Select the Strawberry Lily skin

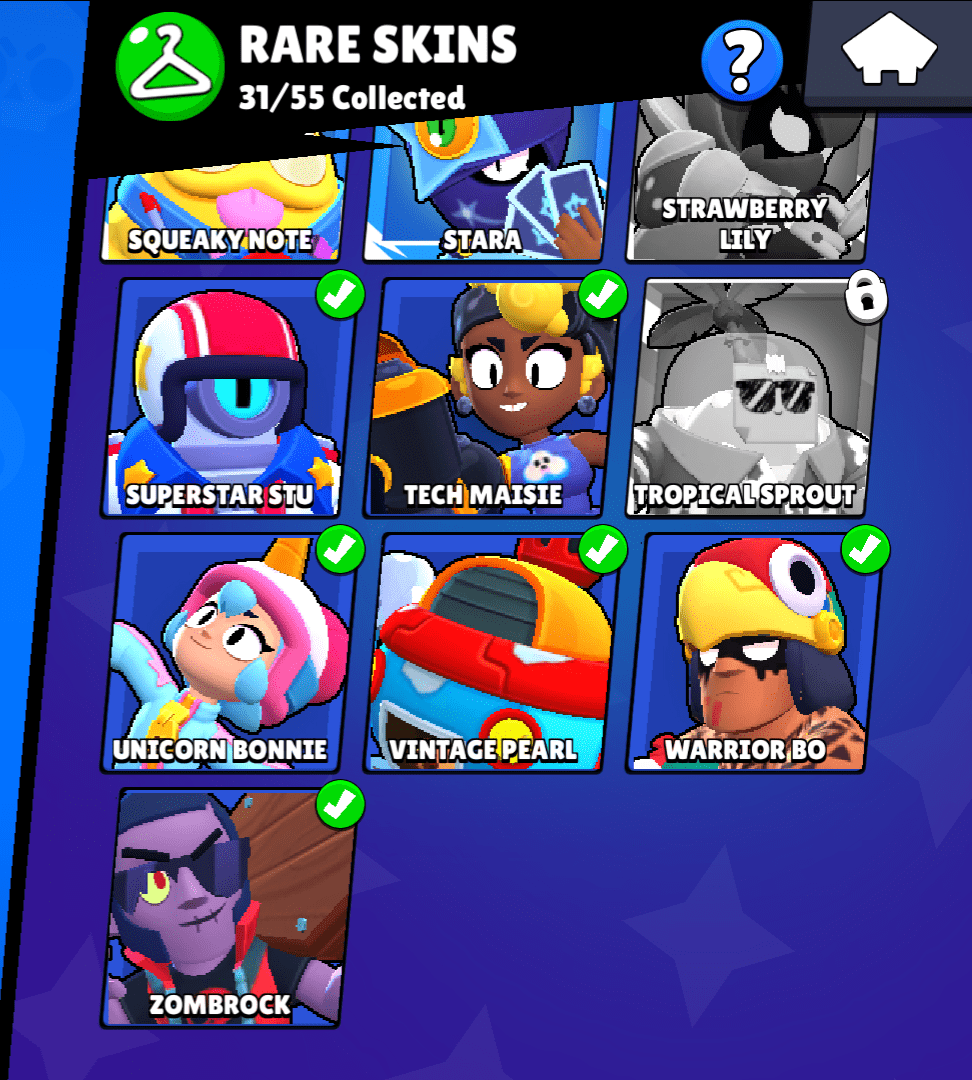click(746, 190)
